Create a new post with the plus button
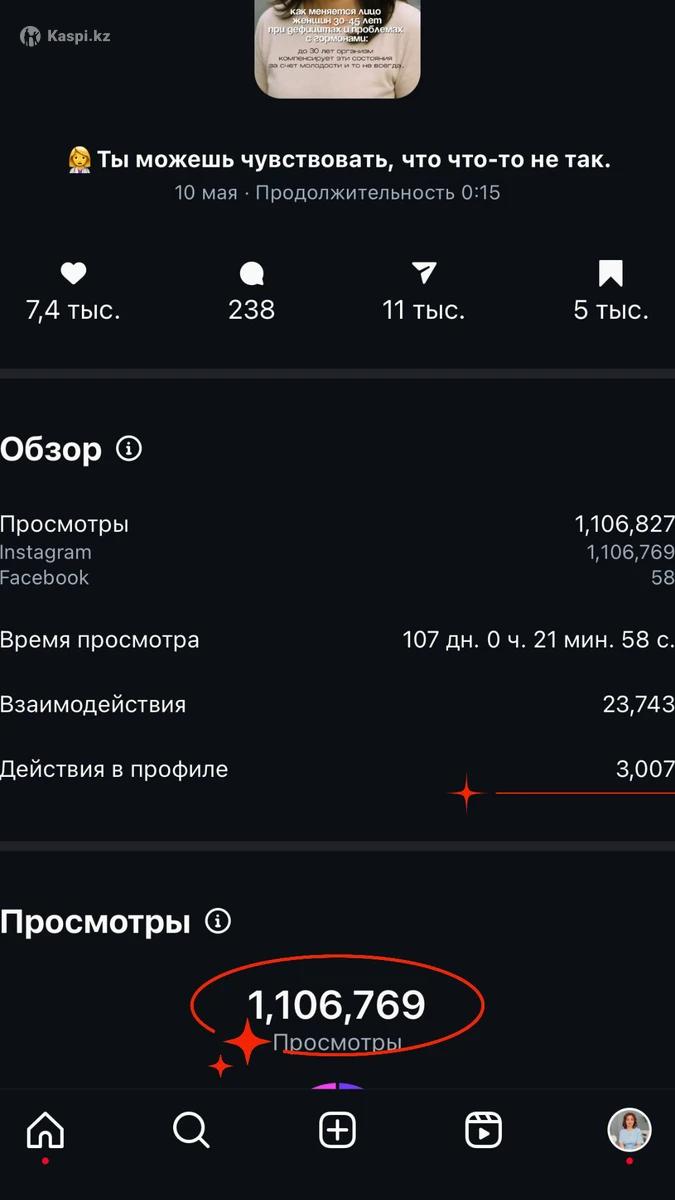Viewport: 675px width, 1200px height. 338,1131
